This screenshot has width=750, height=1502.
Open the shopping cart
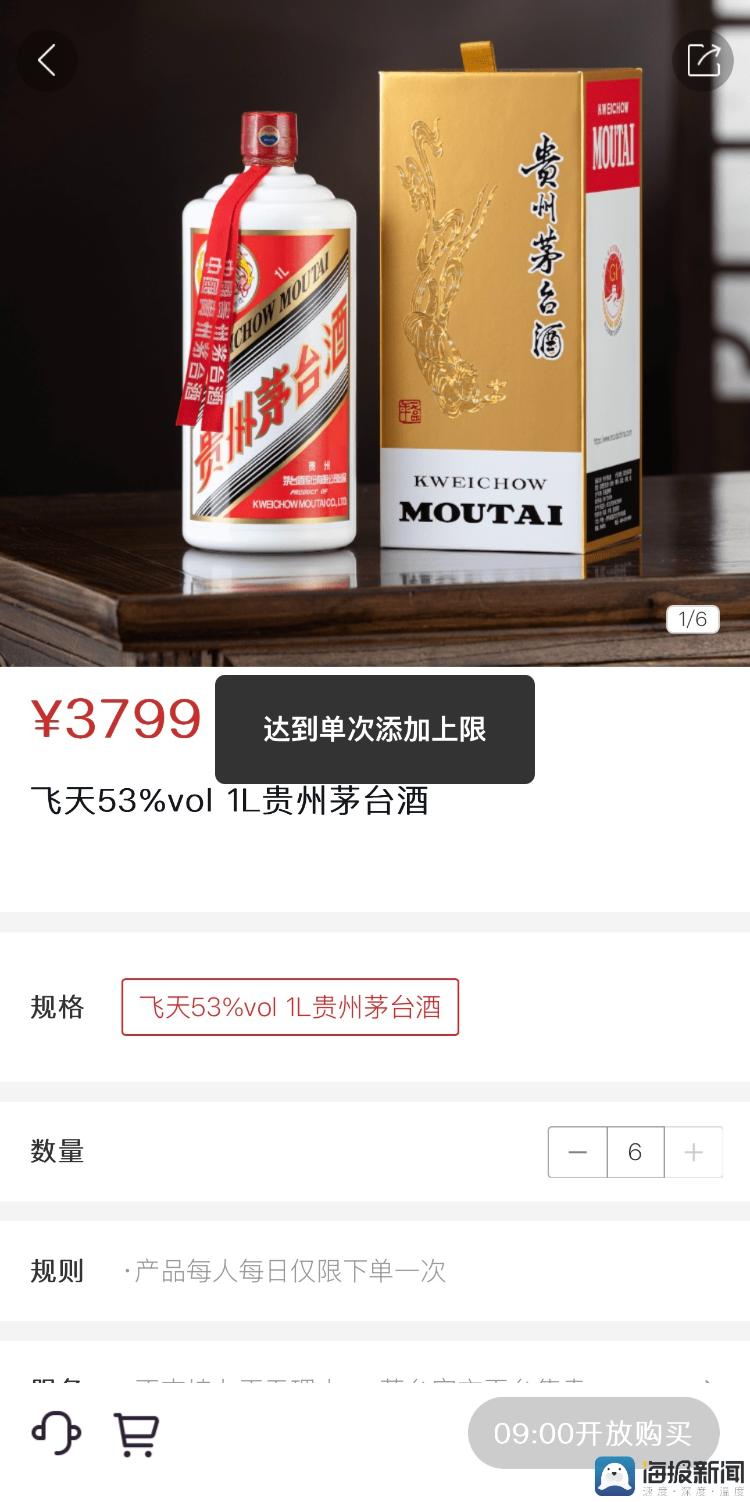(136, 1434)
